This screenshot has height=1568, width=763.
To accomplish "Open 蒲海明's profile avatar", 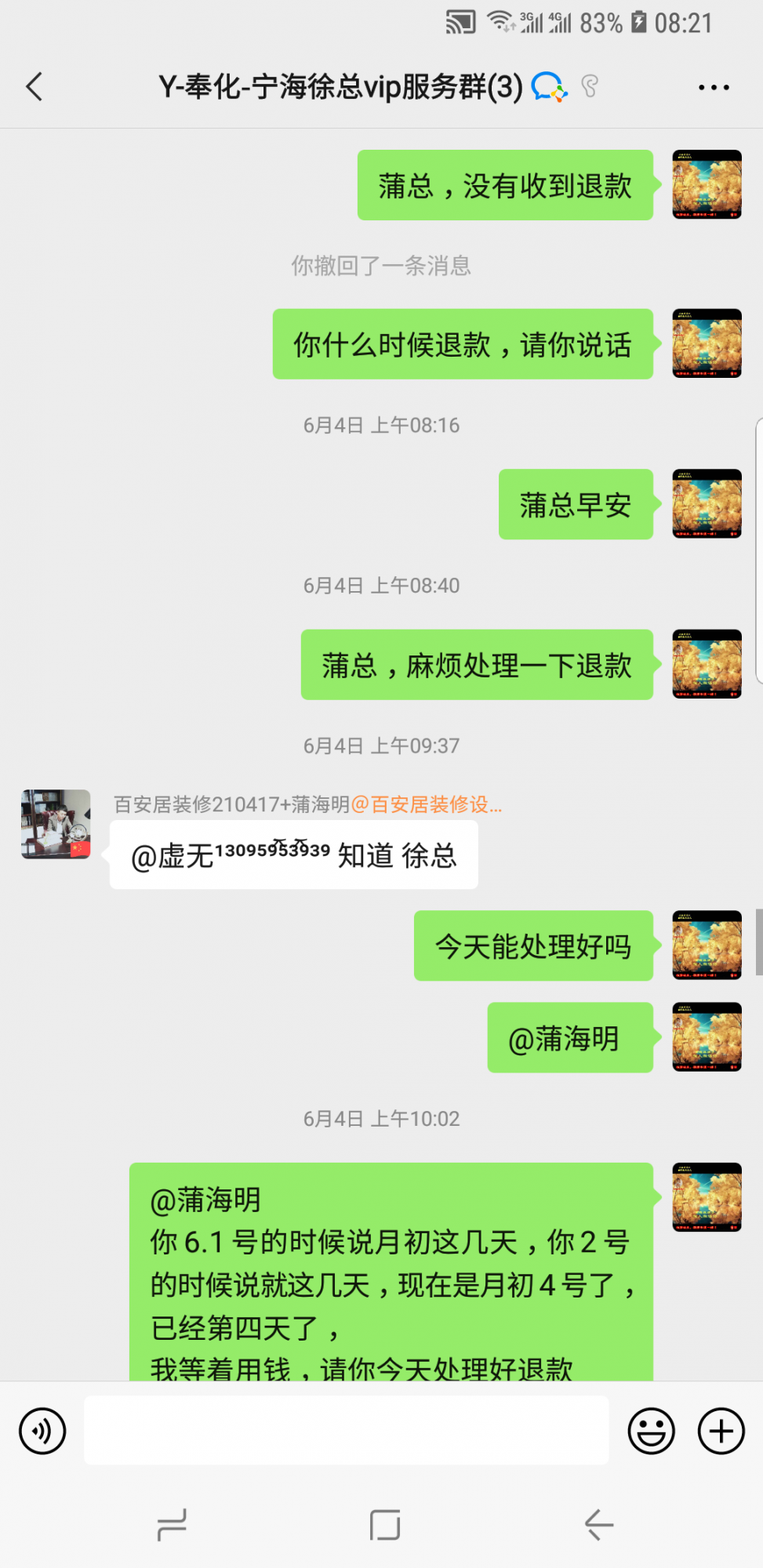I will coord(56,824).
